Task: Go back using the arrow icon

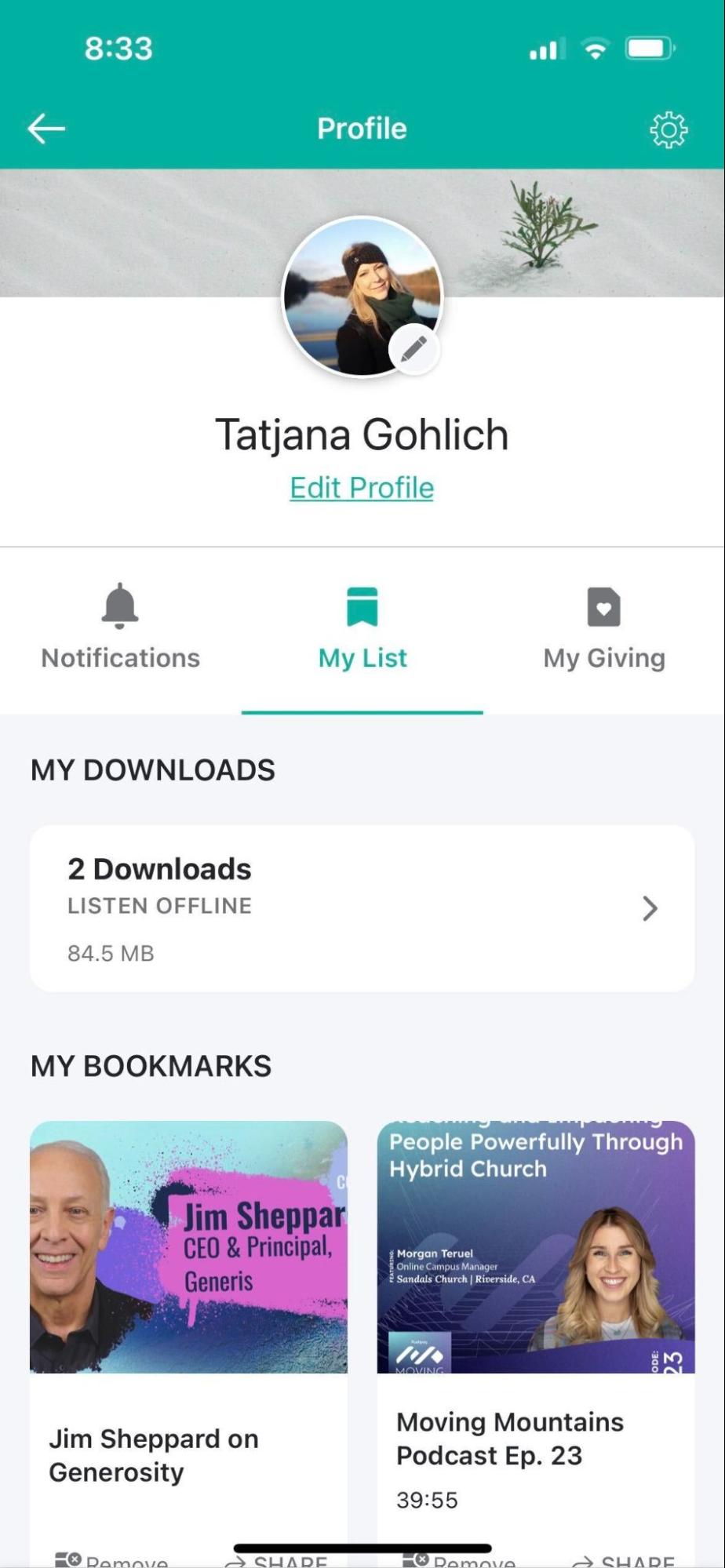Action: pos(46,129)
